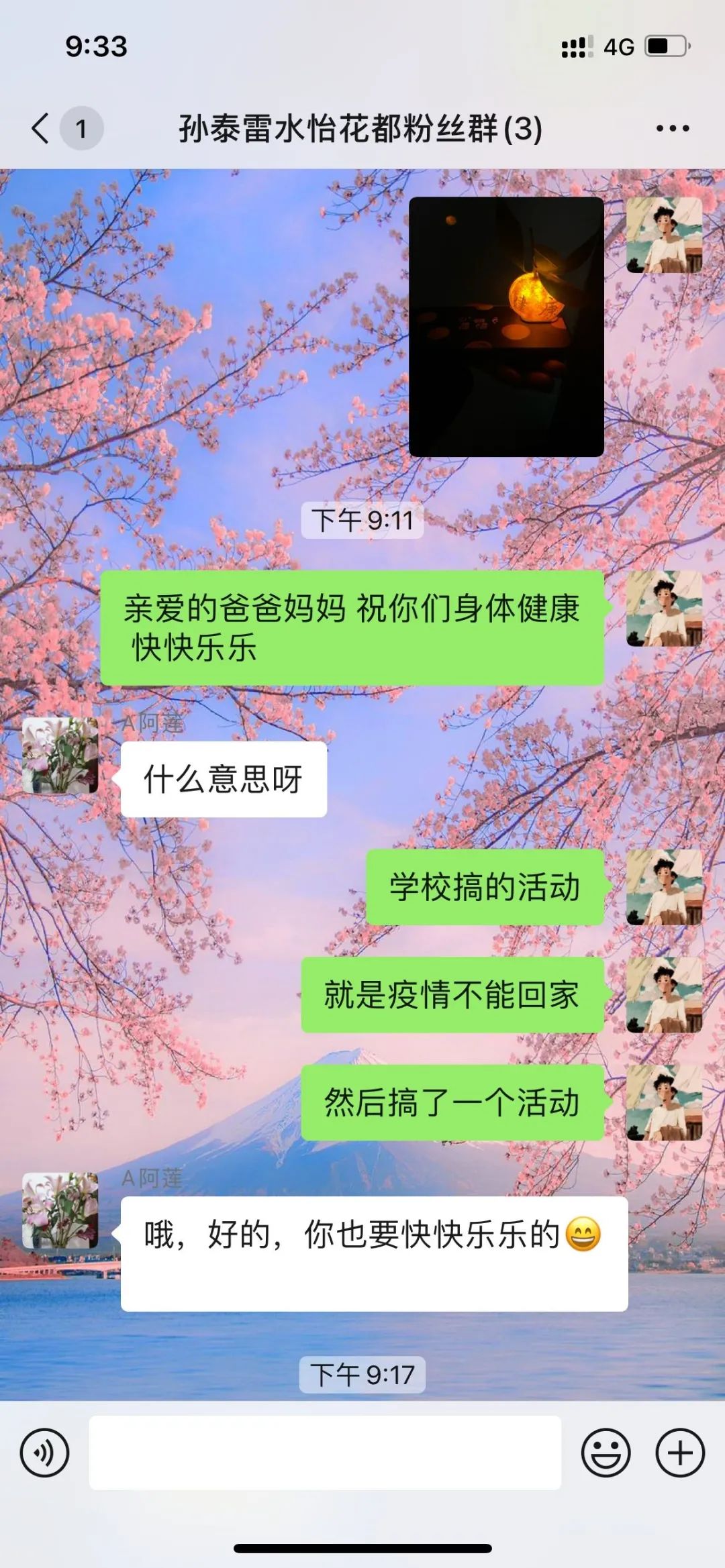Focus the message text field

point(325,1453)
